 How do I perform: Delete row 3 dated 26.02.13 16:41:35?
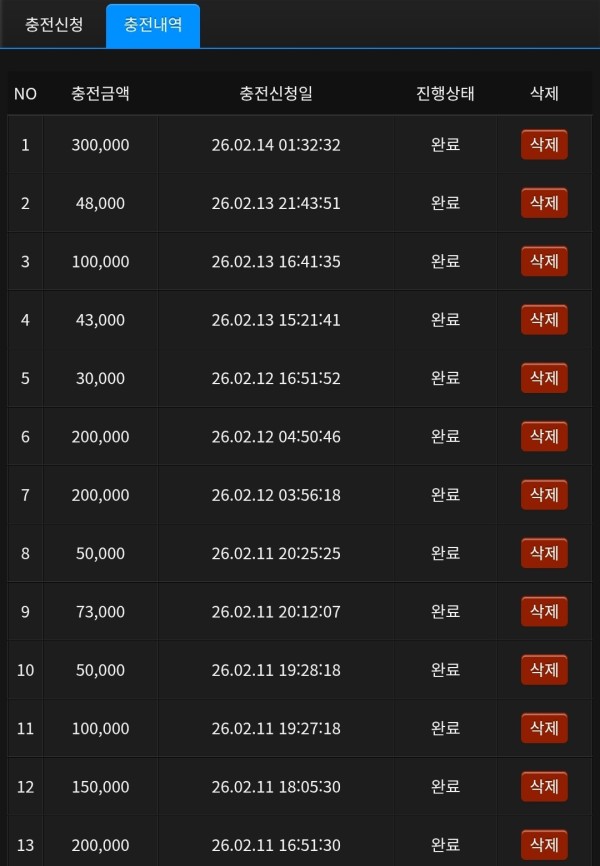[x=544, y=262]
